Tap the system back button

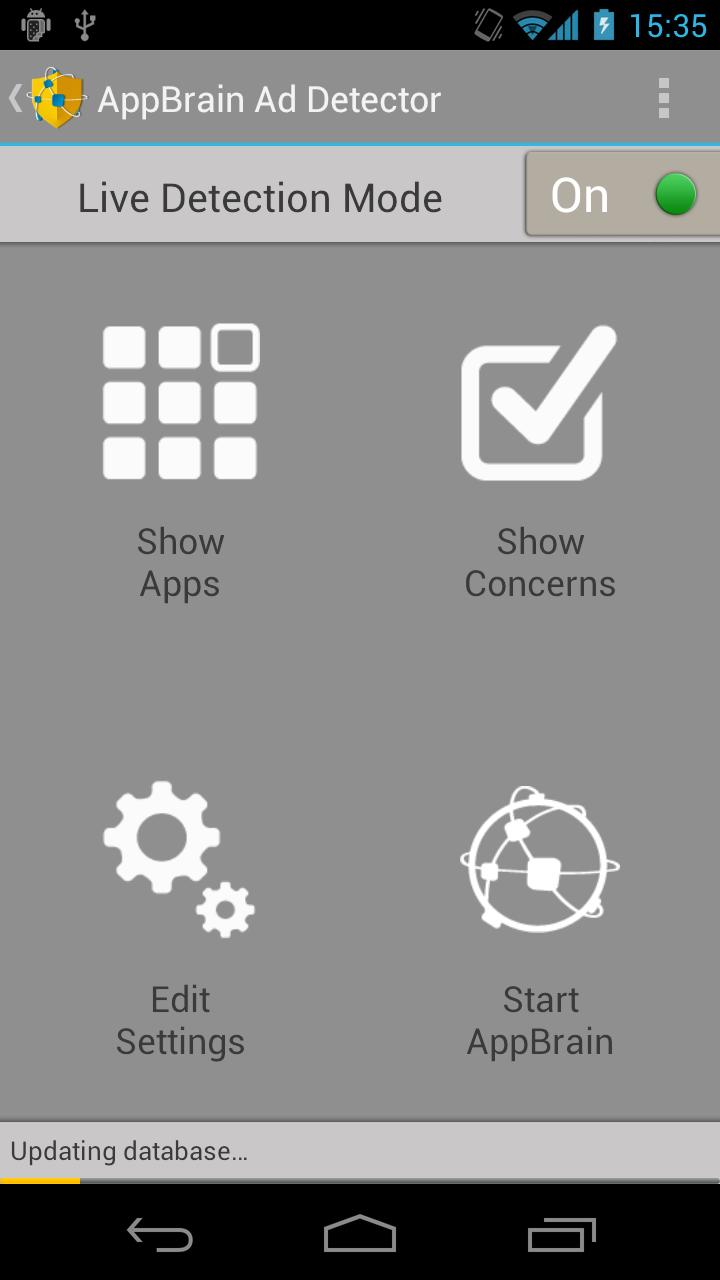(x=160, y=1235)
